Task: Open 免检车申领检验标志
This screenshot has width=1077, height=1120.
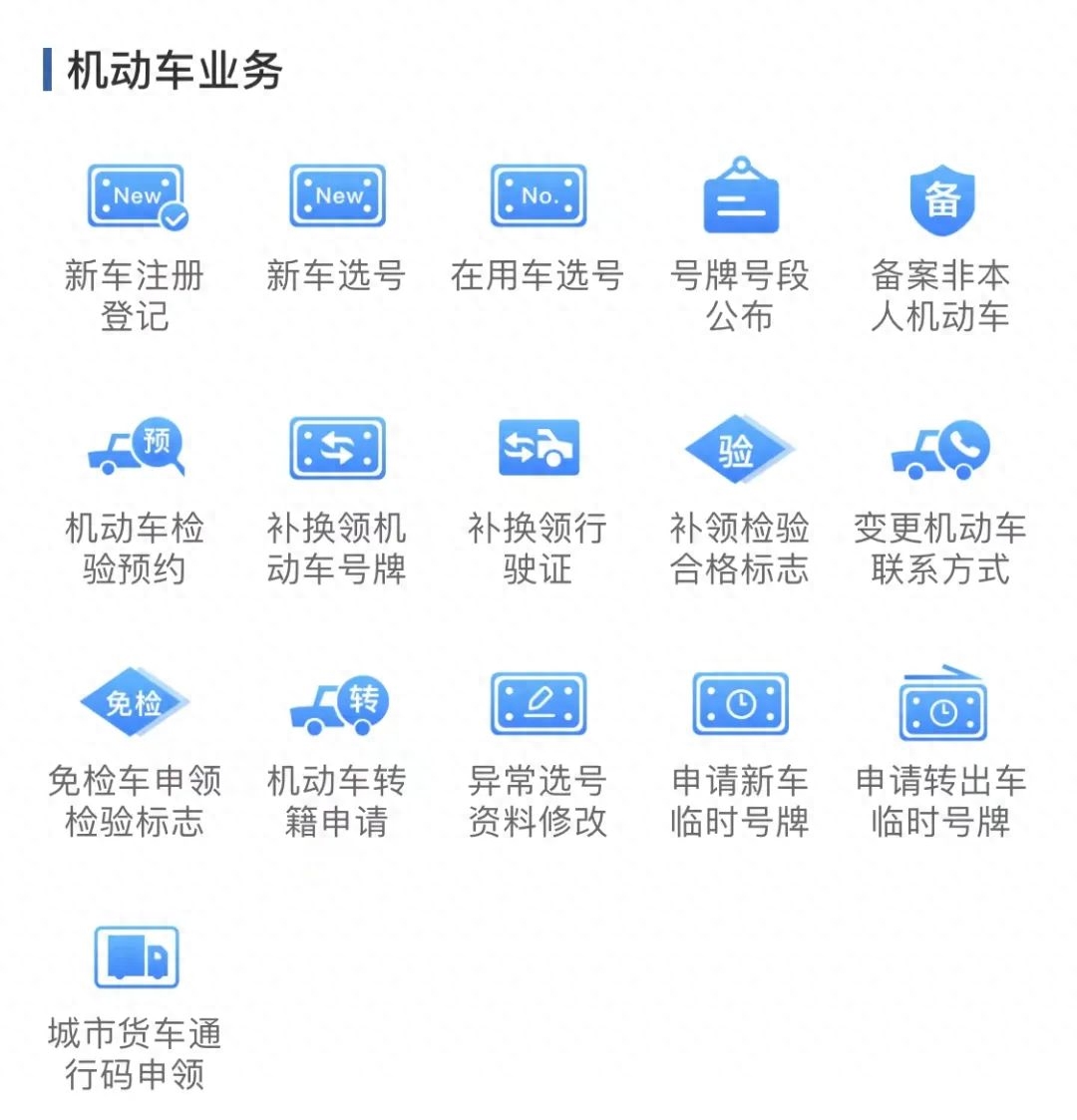Action: click(136, 703)
